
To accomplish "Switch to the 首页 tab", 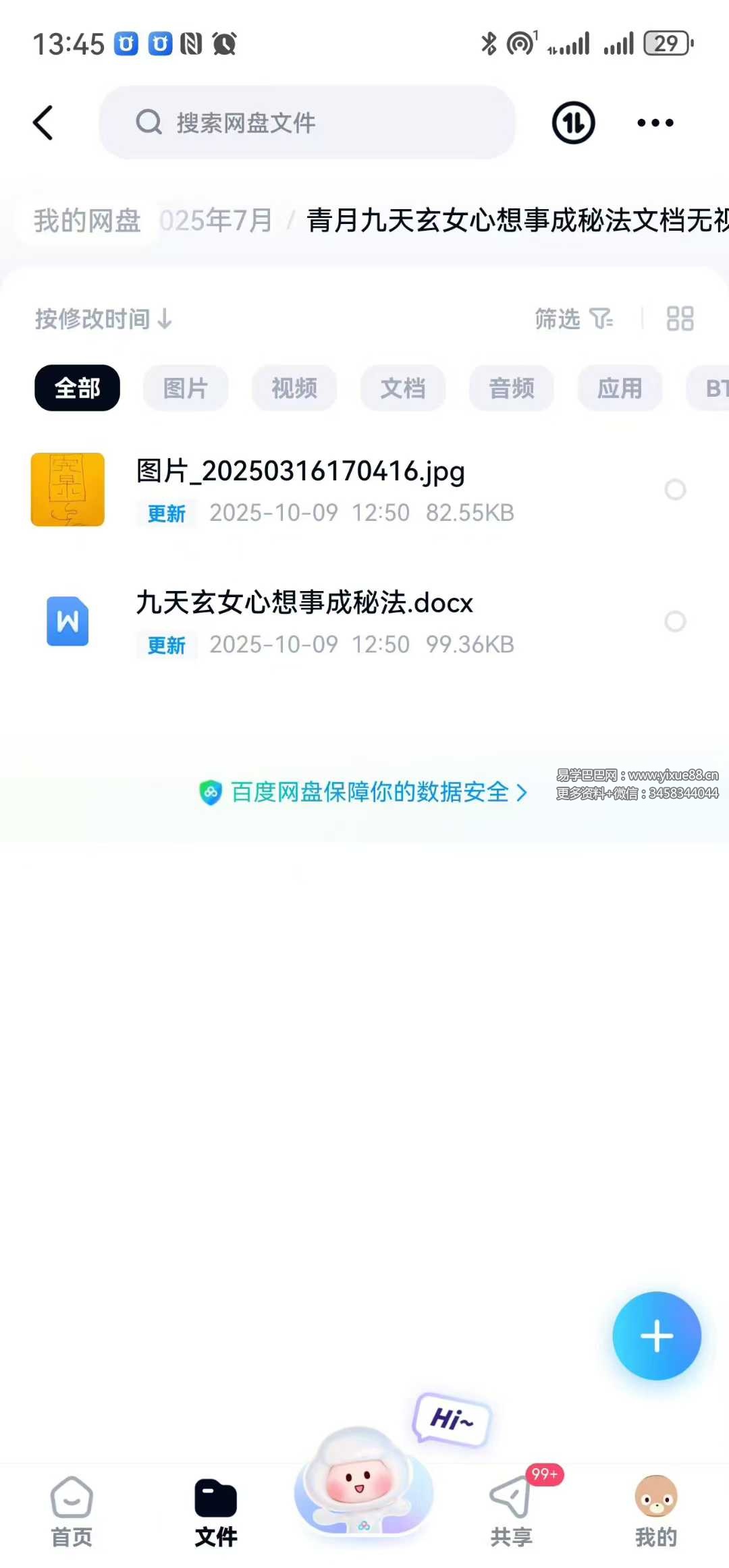I will (x=72, y=1511).
